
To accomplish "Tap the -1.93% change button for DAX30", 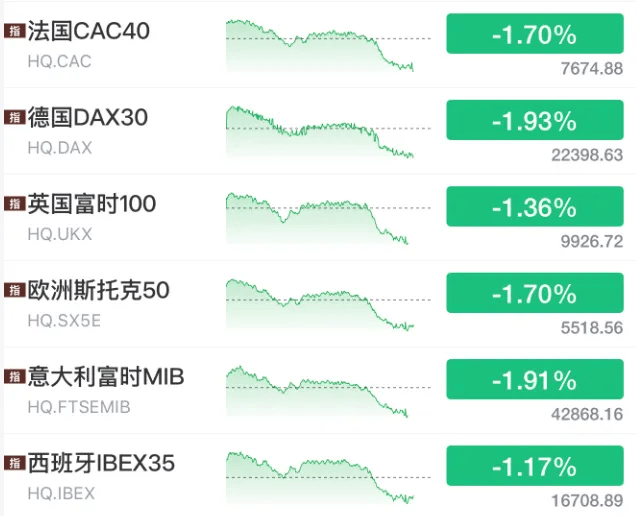I will (x=534, y=122).
